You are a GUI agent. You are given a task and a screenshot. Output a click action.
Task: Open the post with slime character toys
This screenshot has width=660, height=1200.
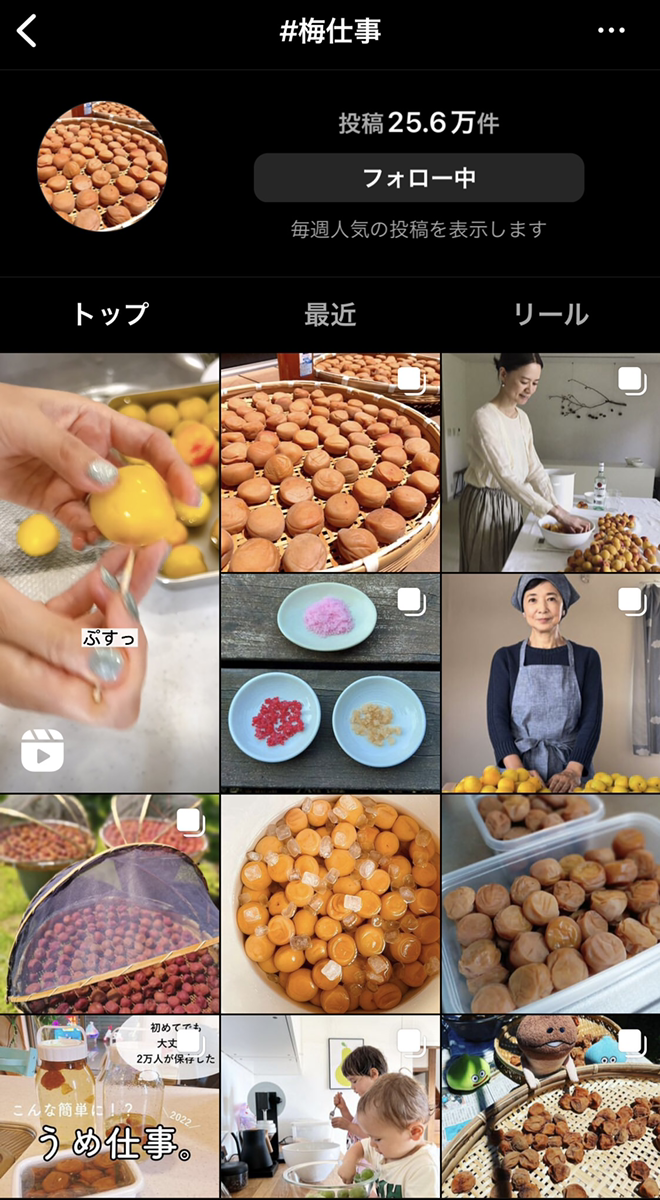tap(551, 1108)
